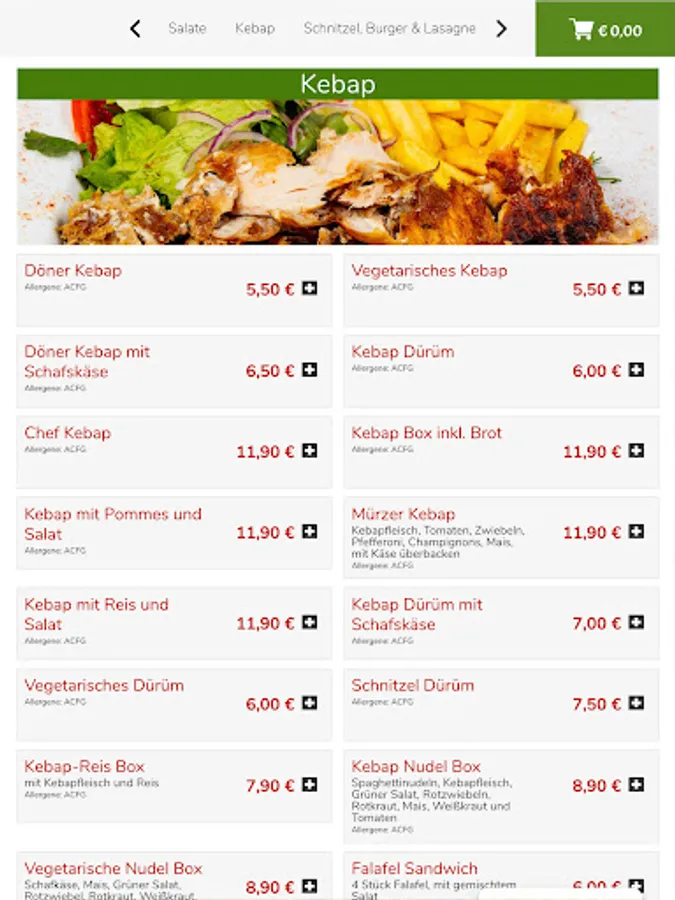
Task: Show more categories with right arrow
Action: pyautogui.click(x=502, y=29)
